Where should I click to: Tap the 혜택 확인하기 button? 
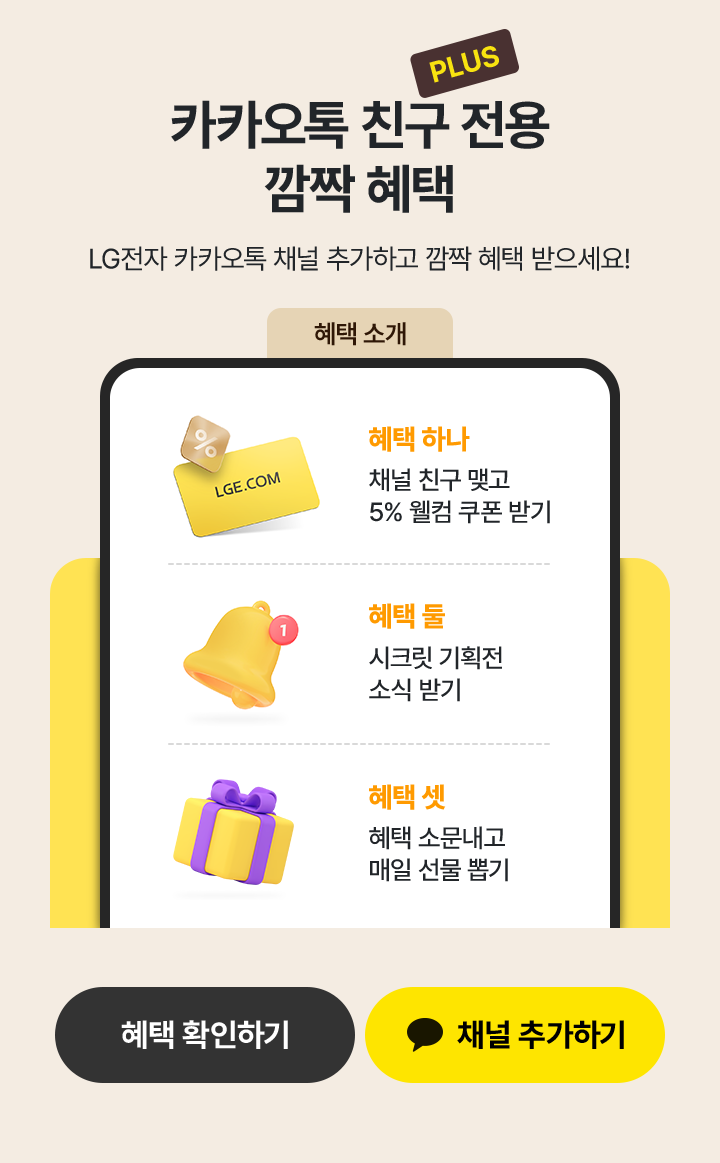[205, 1034]
